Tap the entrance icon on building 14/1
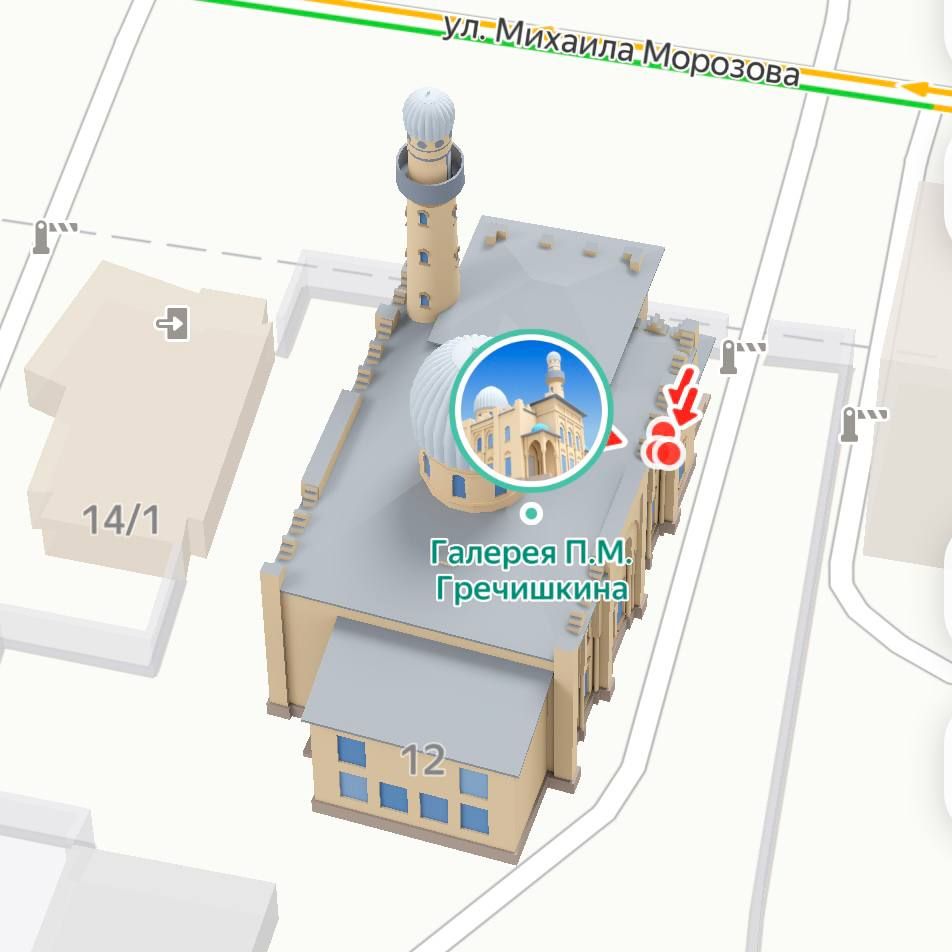952x952 pixels. pos(174,323)
